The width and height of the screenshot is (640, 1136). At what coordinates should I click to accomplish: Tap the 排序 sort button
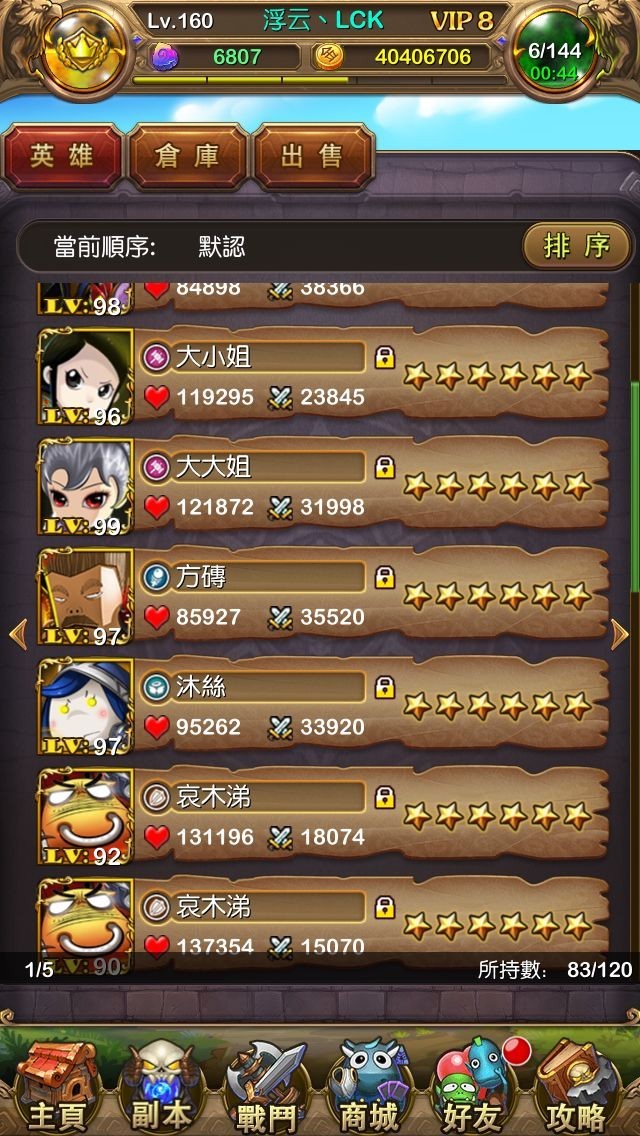point(577,246)
